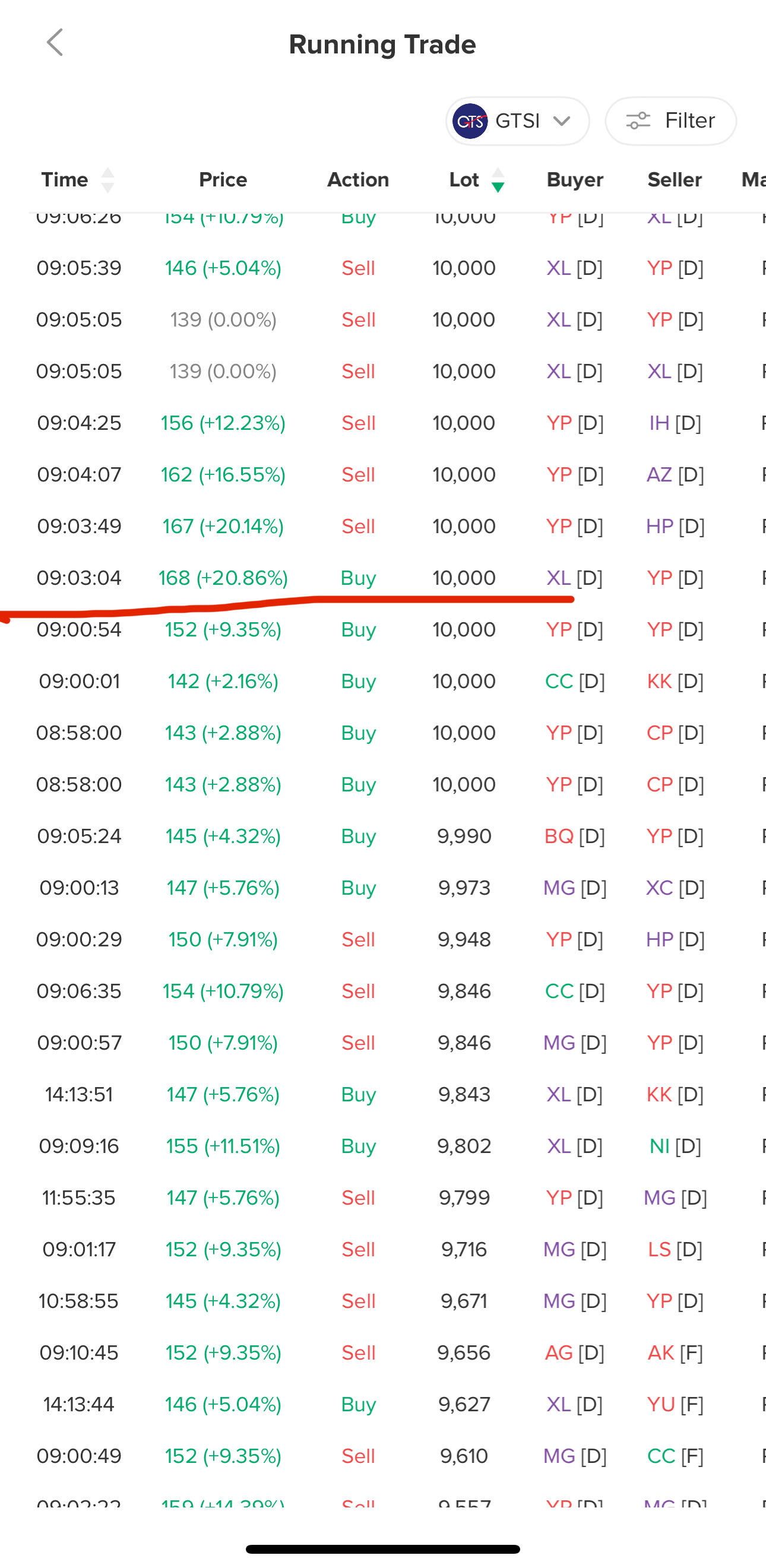Open the GTSI stock selector dropdown
766x1568 pixels.
(x=517, y=121)
